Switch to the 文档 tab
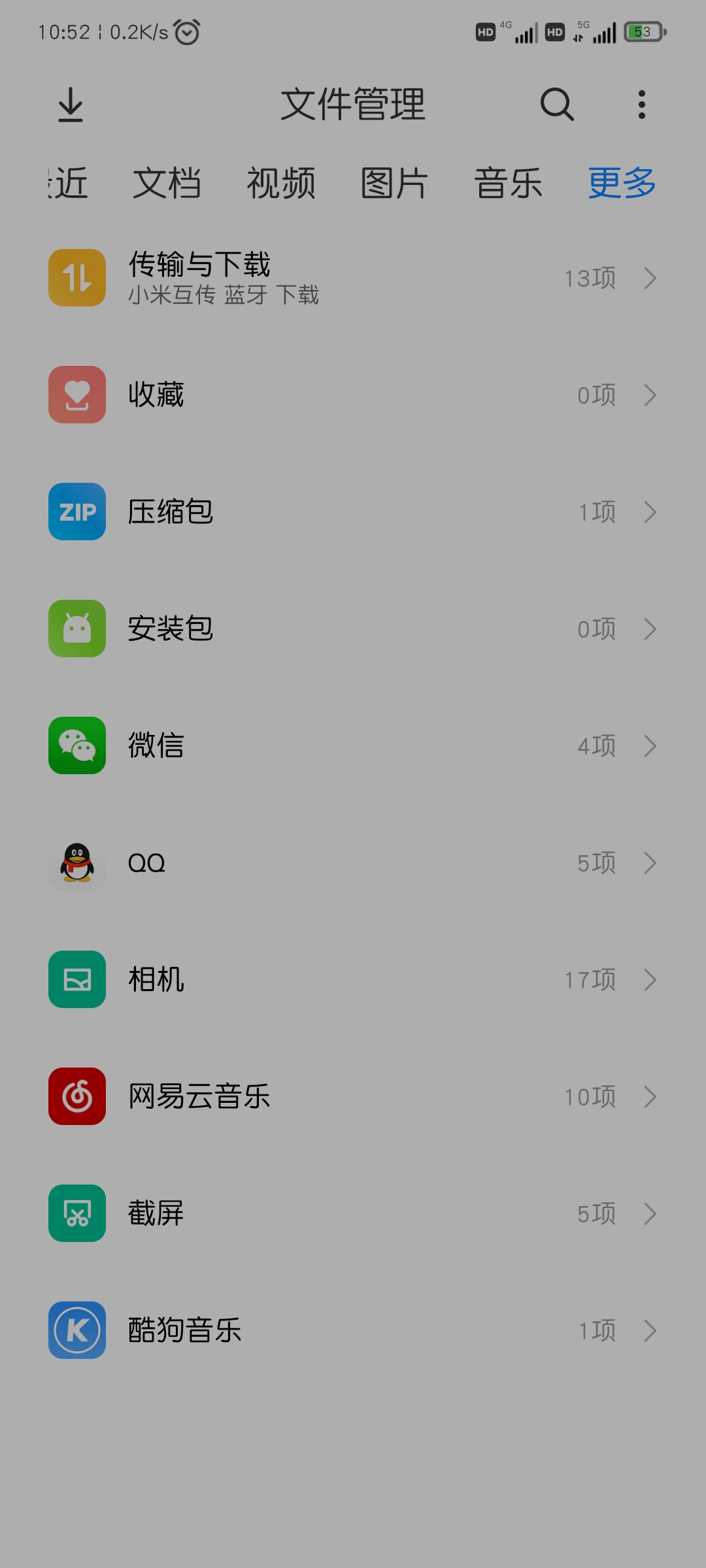 167,183
